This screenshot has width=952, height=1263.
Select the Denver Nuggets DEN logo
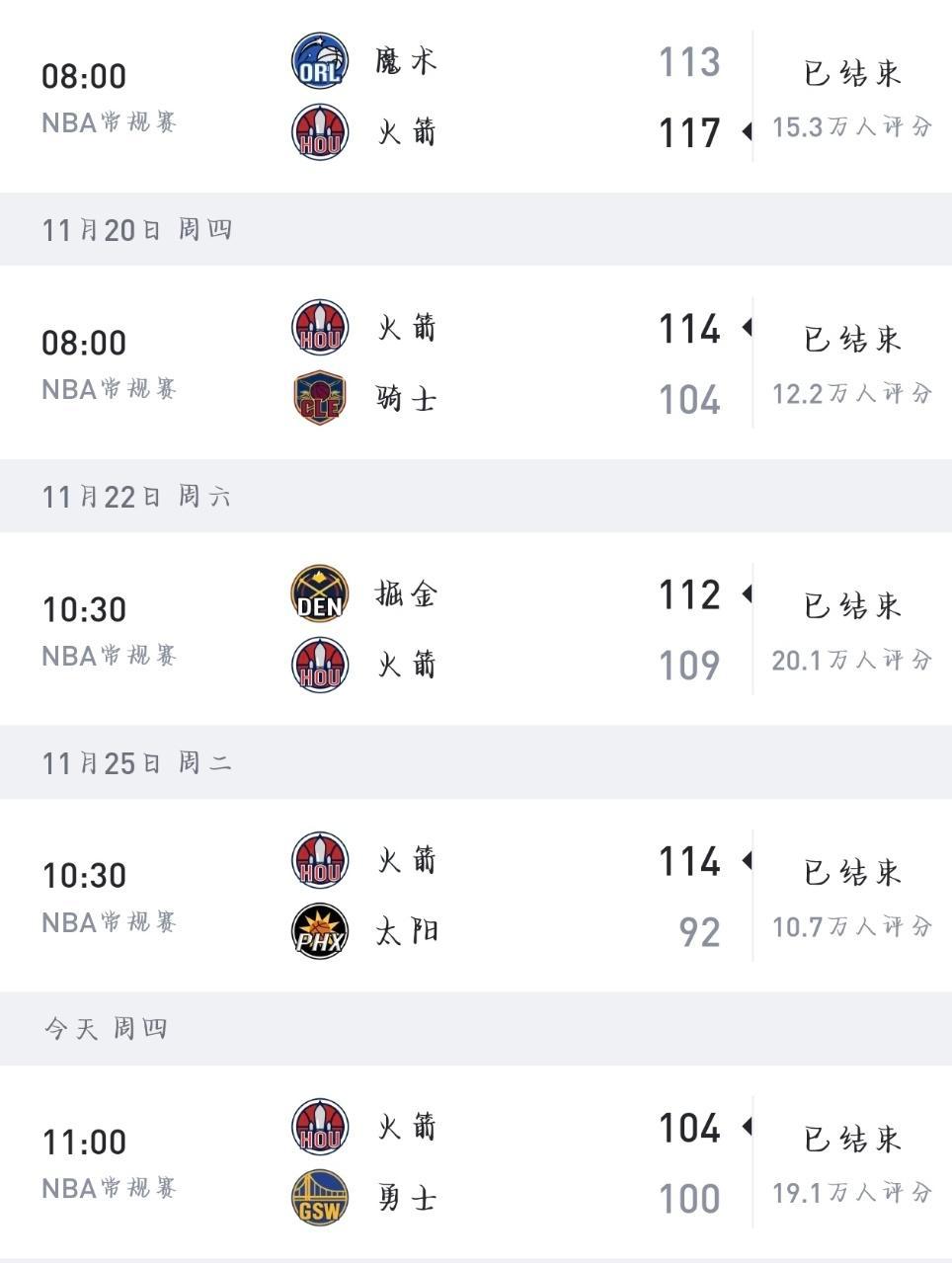[318, 592]
